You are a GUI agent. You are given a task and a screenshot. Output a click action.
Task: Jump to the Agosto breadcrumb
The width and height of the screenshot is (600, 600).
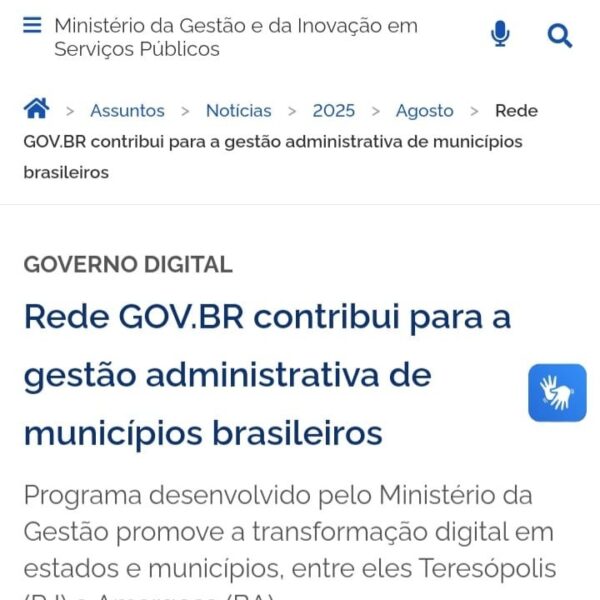point(424,111)
